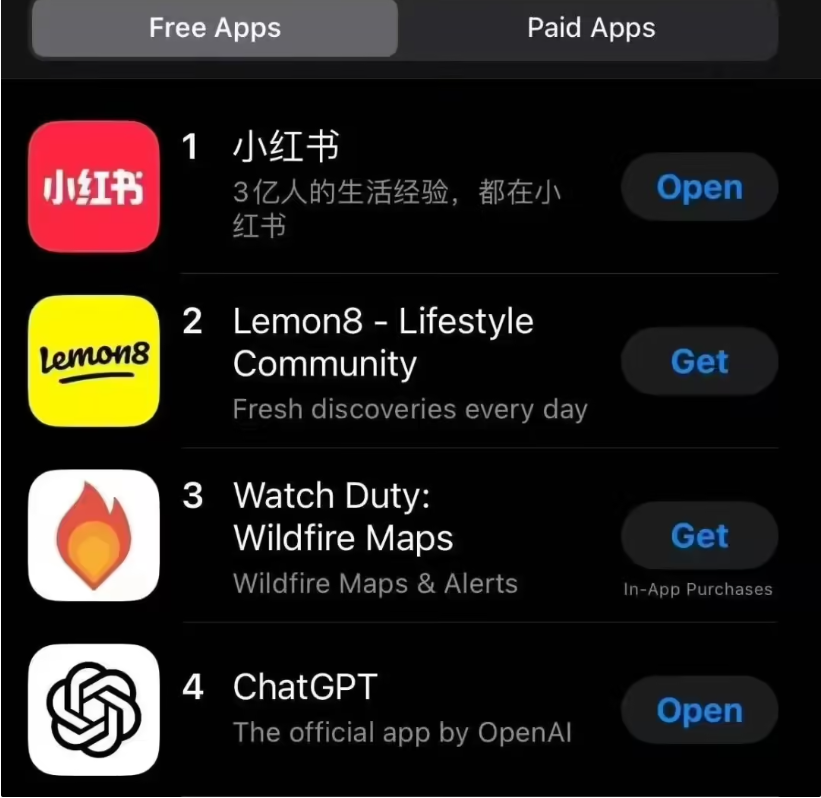Open ChatGPT using its Open button

click(699, 710)
